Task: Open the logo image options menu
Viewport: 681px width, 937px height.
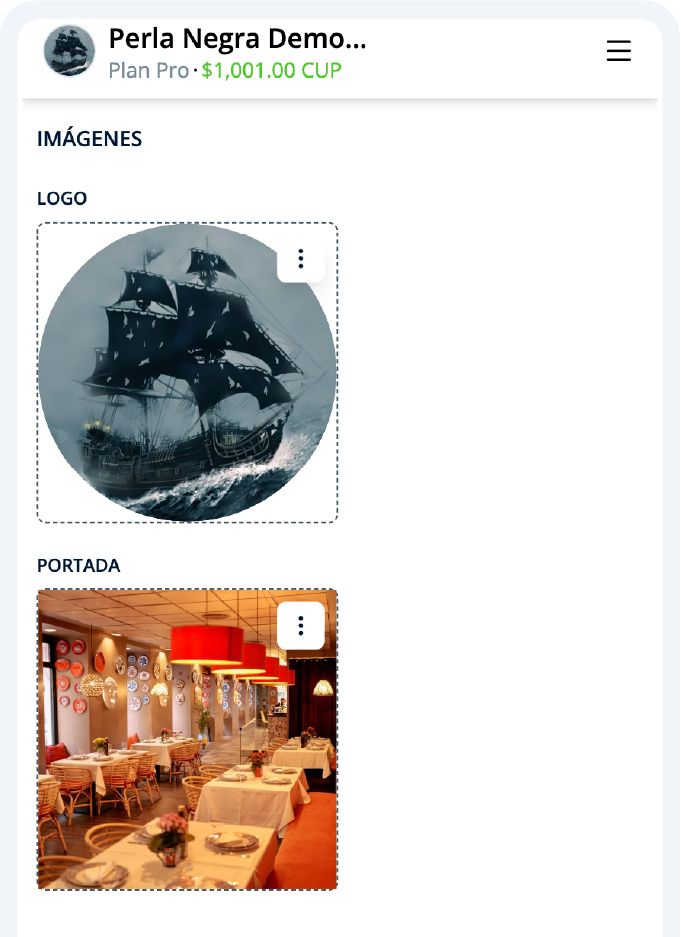Action: click(301, 259)
